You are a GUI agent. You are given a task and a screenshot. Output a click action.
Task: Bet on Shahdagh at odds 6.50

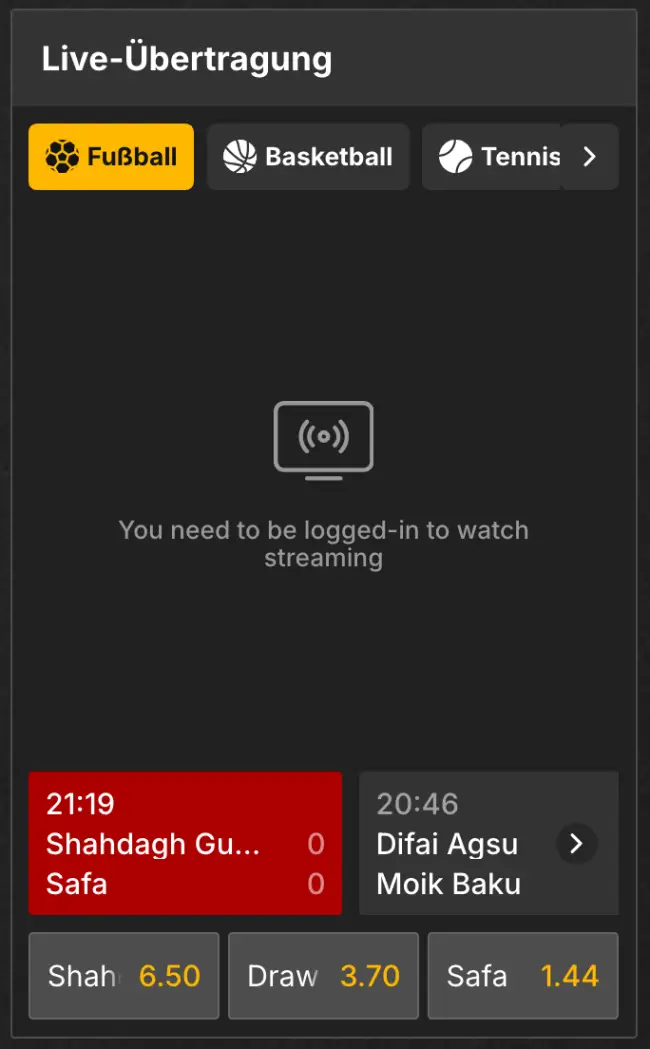(x=124, y=975)
